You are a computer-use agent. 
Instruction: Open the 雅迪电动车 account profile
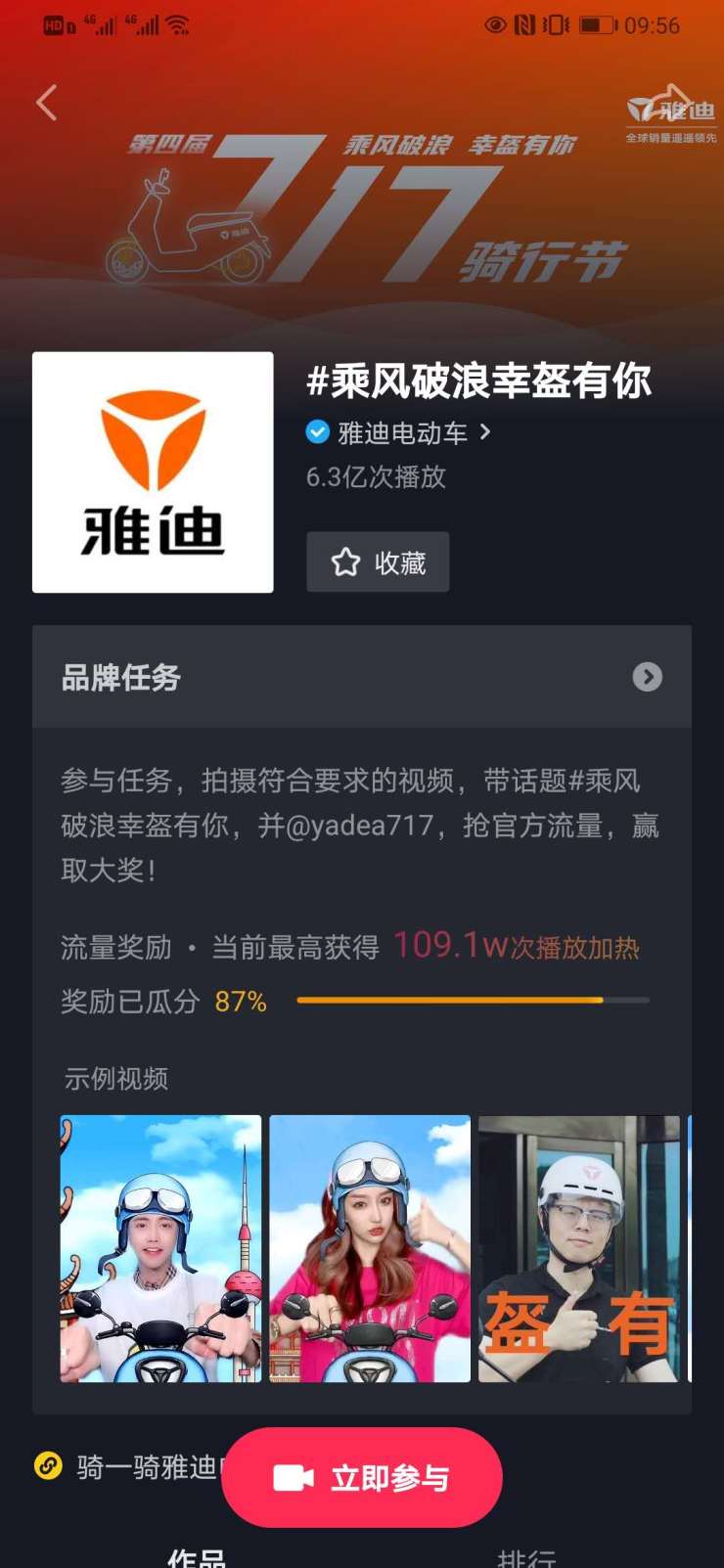(401, 432)
